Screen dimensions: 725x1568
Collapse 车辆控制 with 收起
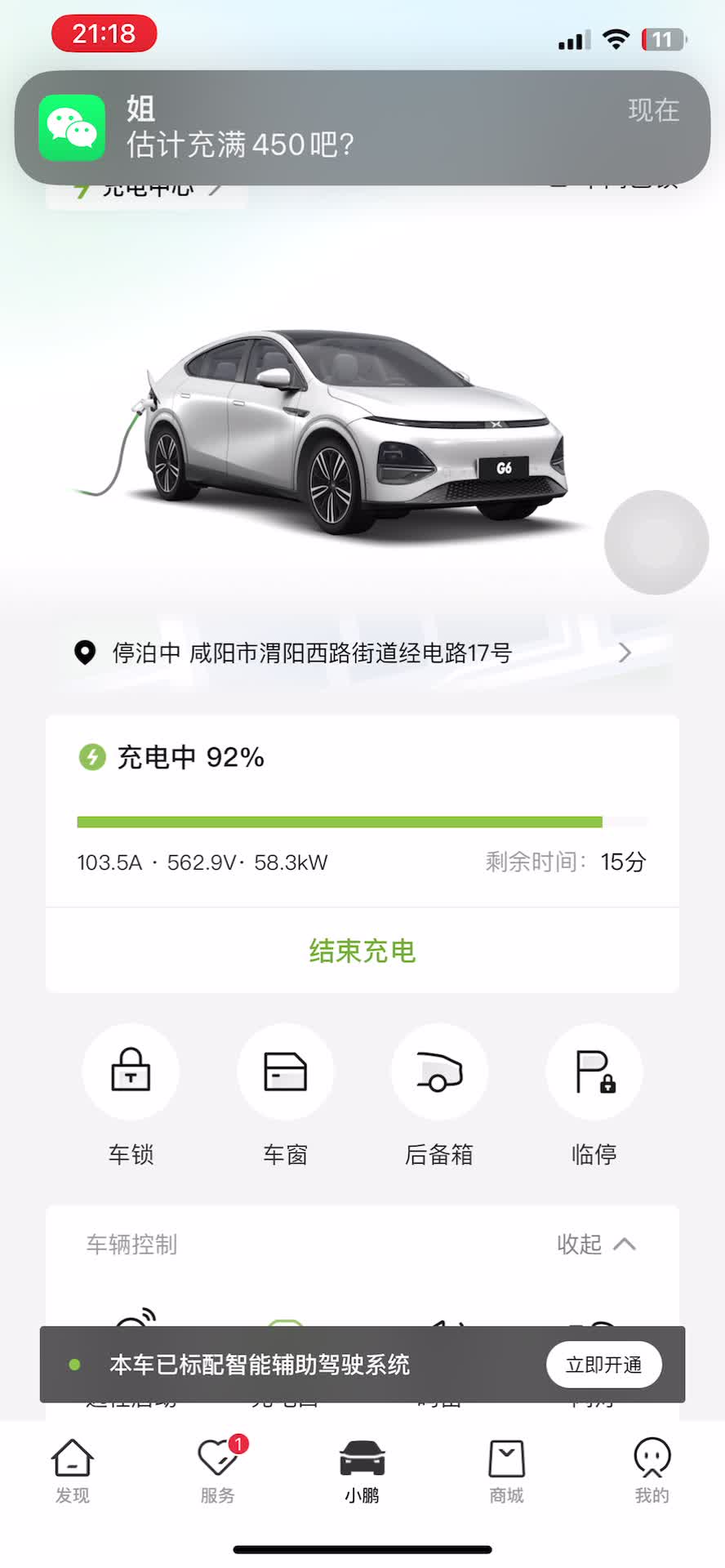click(x=595, y=1244)
